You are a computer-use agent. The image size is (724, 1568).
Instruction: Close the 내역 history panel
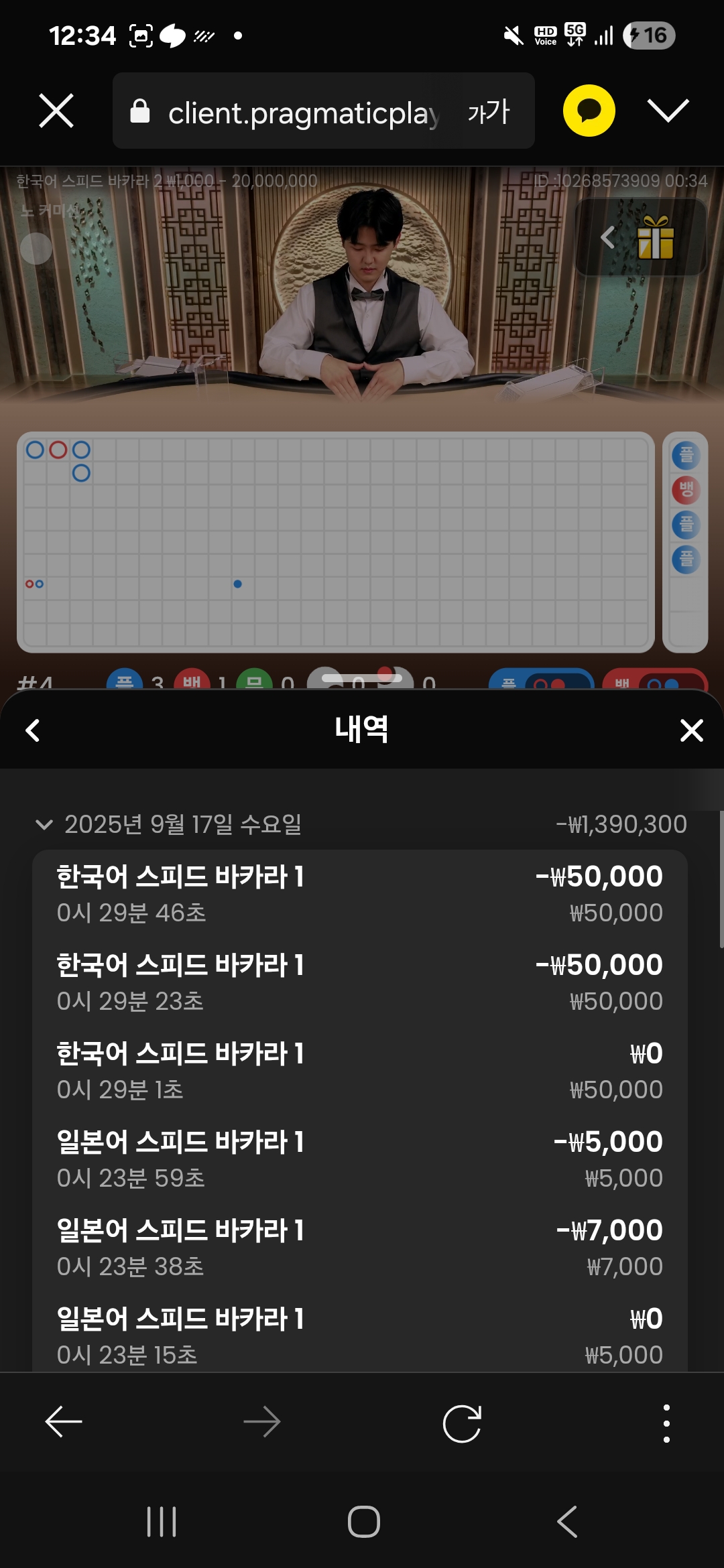pyautogui.click(x=691, y=730)
